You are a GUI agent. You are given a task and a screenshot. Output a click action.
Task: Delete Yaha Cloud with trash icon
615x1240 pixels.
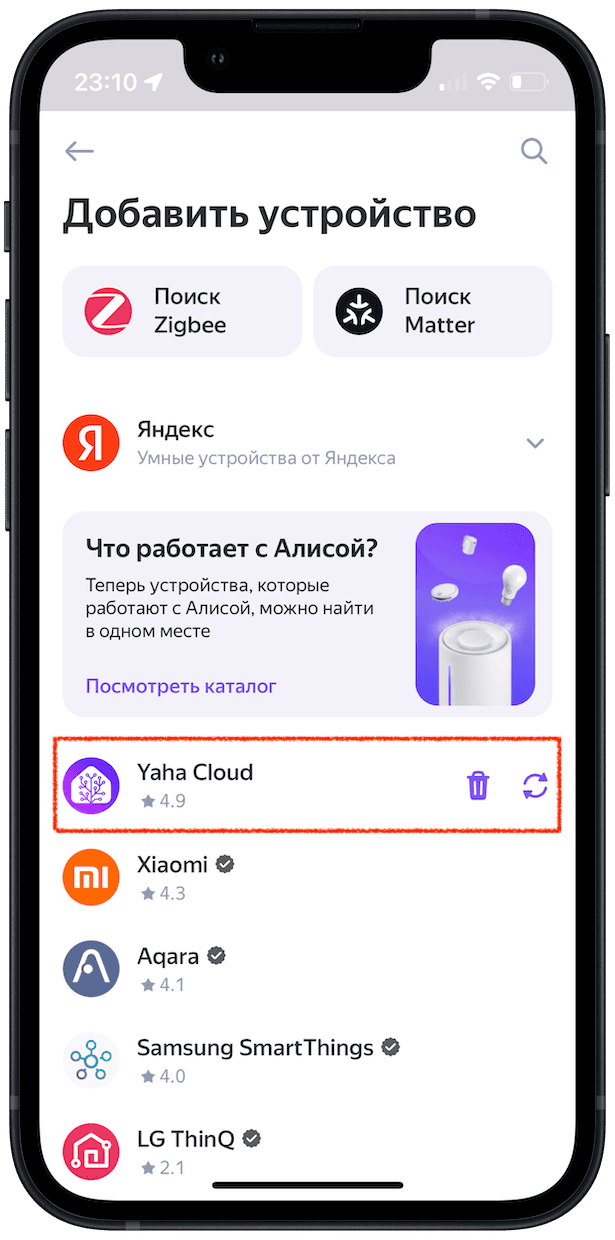pyautogui.click(x=478, y=786)
